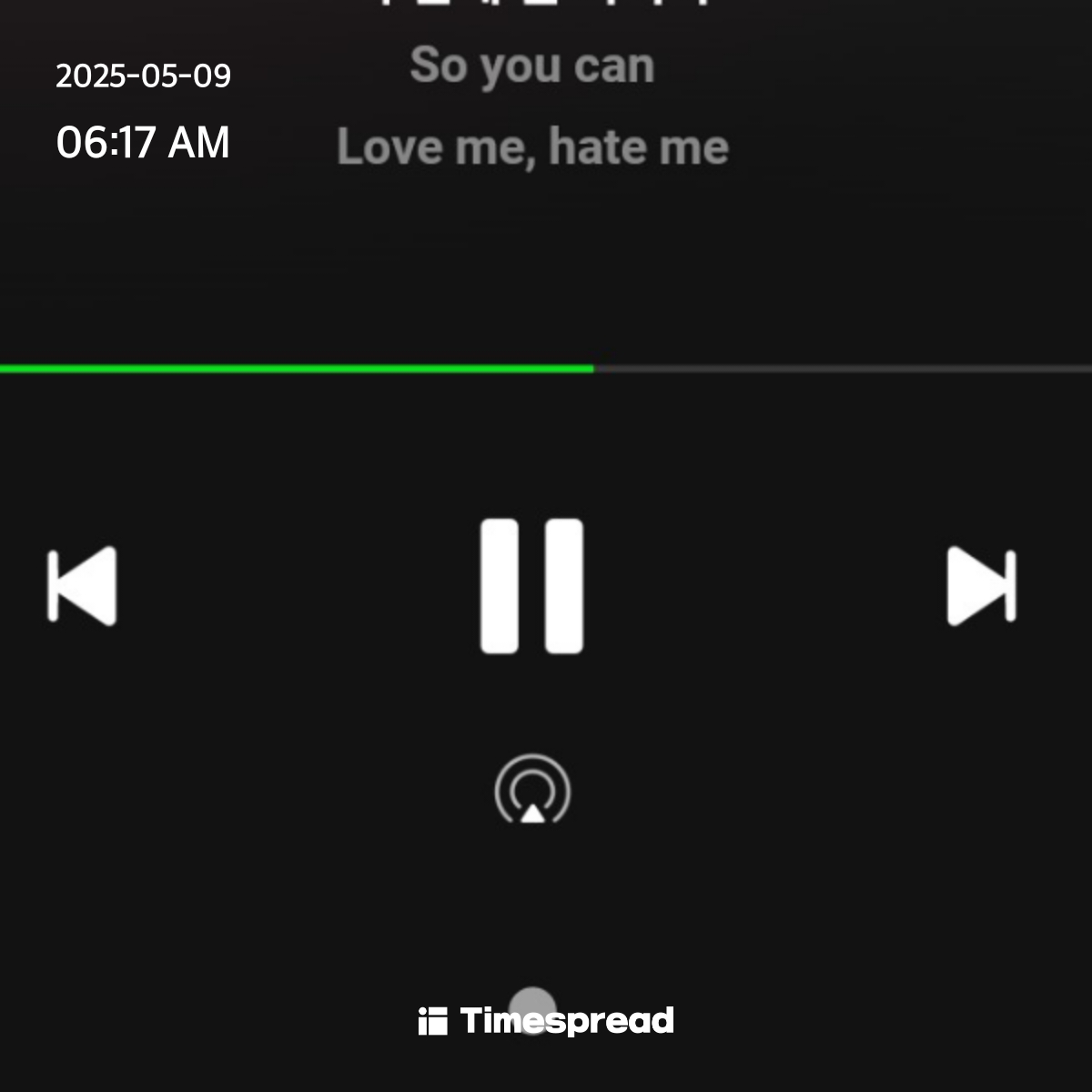Screen dimensions: 1092x1092
Task: Skip to the next track
Action: [981, 586]
